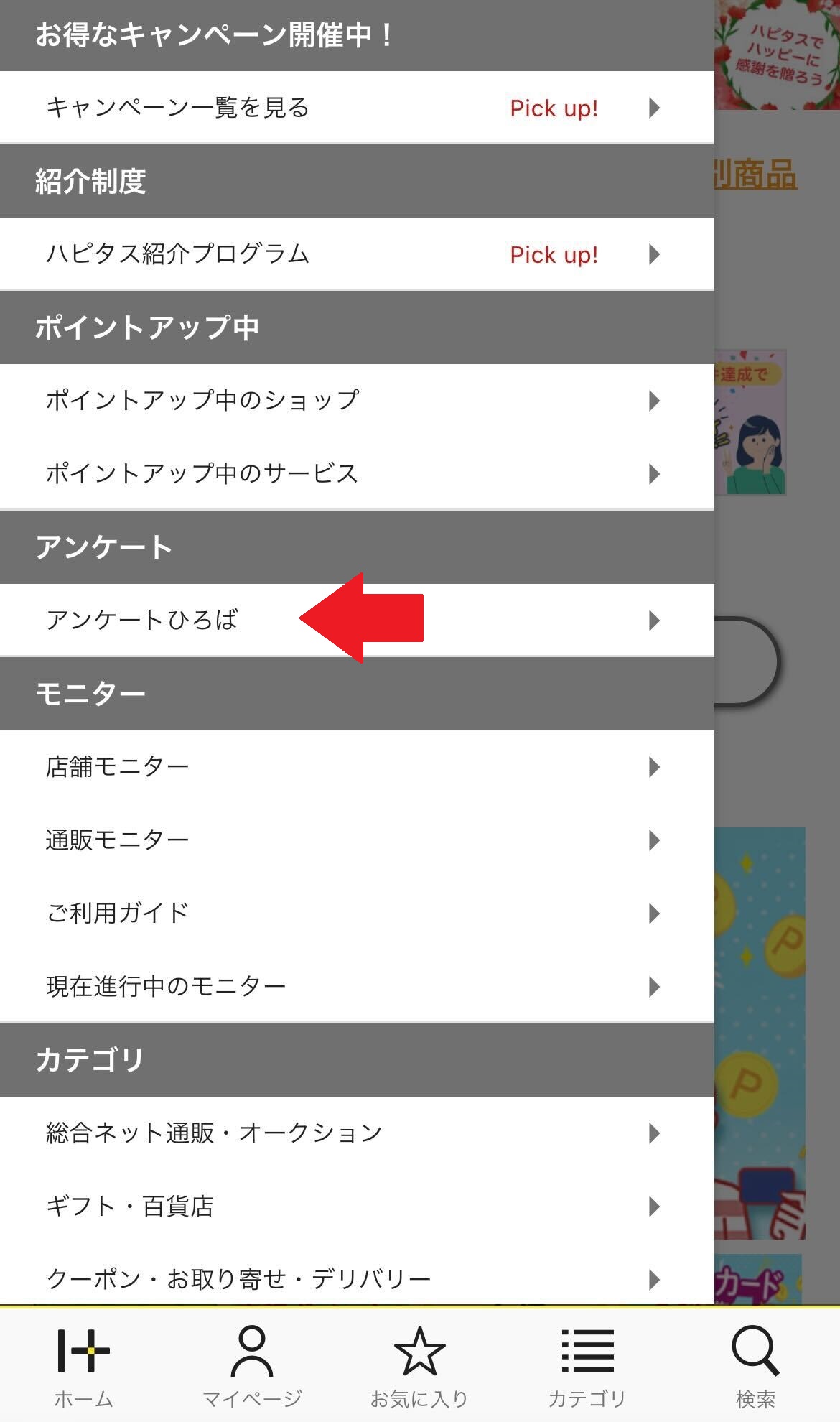
Task: View 現在進行中のモニター
Action: click(356, 986)
